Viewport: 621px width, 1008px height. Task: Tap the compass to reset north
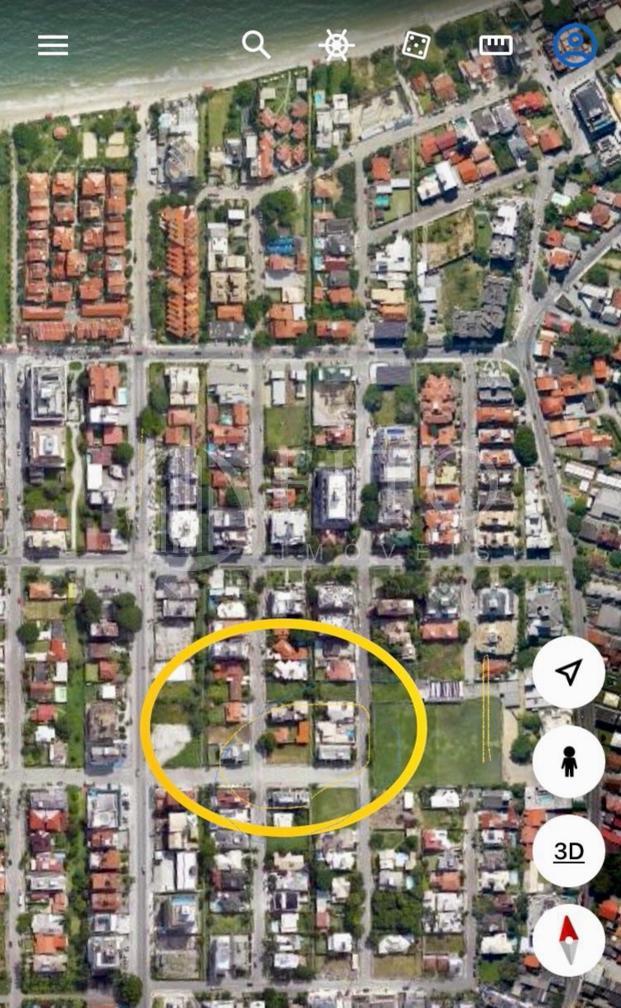[568, 940]
